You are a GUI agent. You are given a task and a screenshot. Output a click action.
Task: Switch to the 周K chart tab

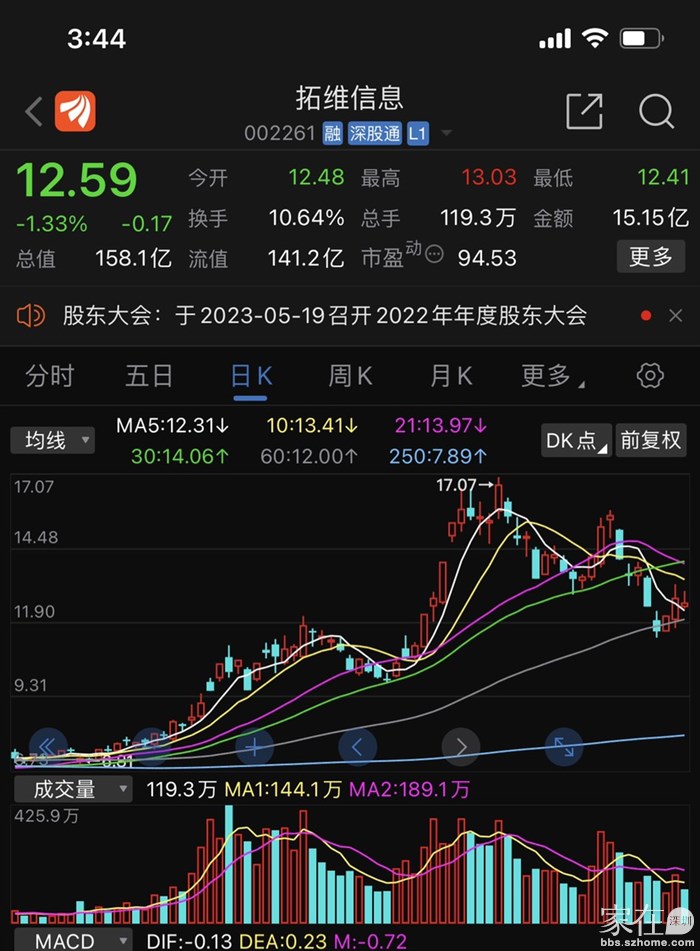350,376
